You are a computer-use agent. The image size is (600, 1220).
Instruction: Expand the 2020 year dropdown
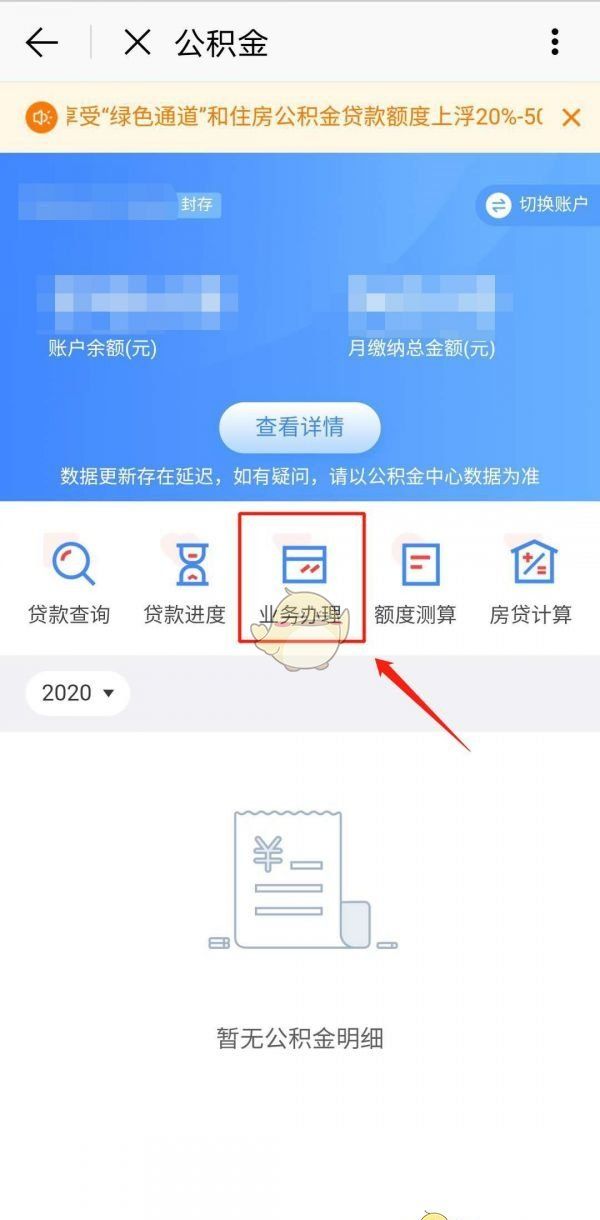78,693
